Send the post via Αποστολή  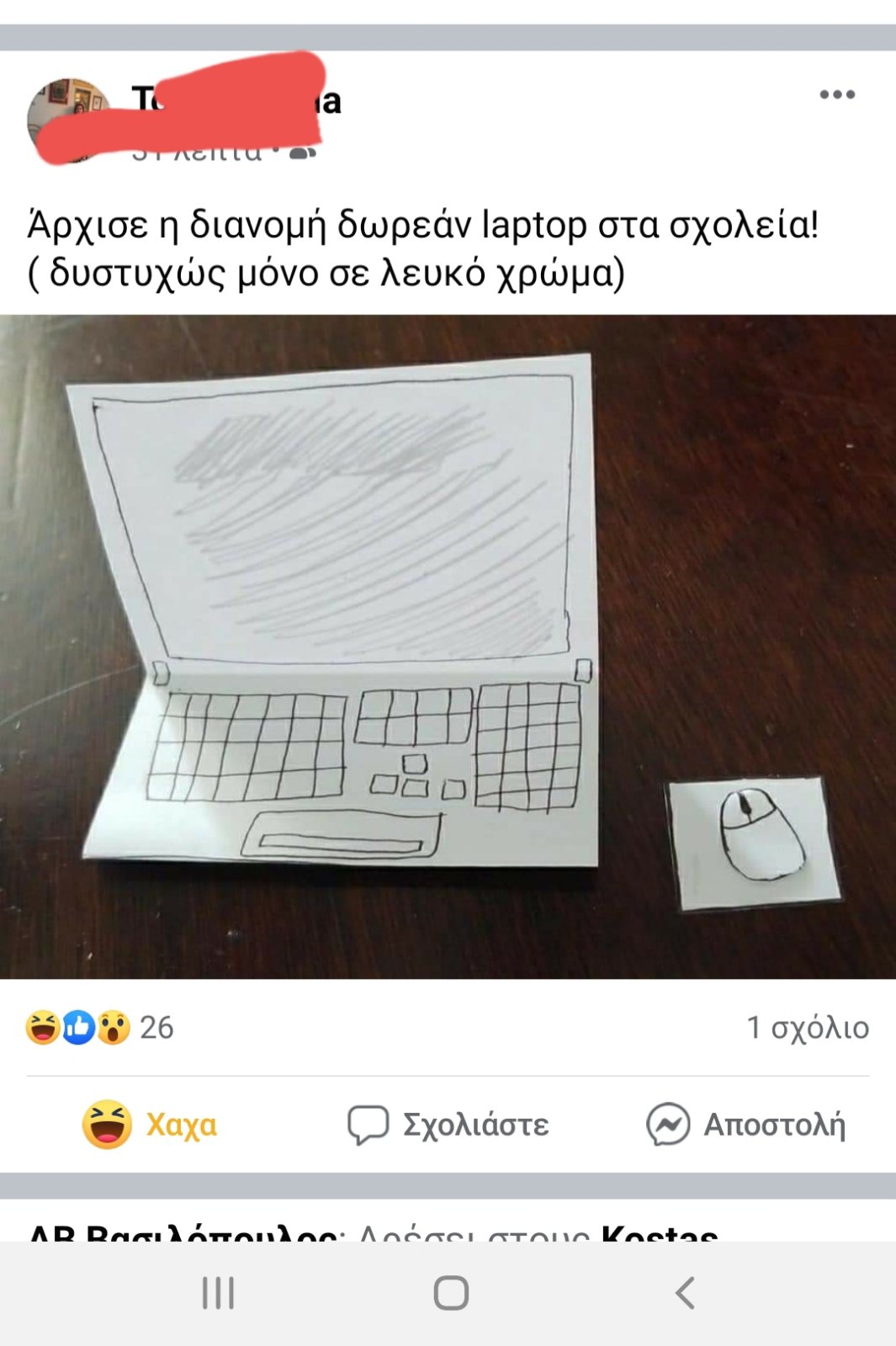pyautogui.click(x=746, y=1125)
